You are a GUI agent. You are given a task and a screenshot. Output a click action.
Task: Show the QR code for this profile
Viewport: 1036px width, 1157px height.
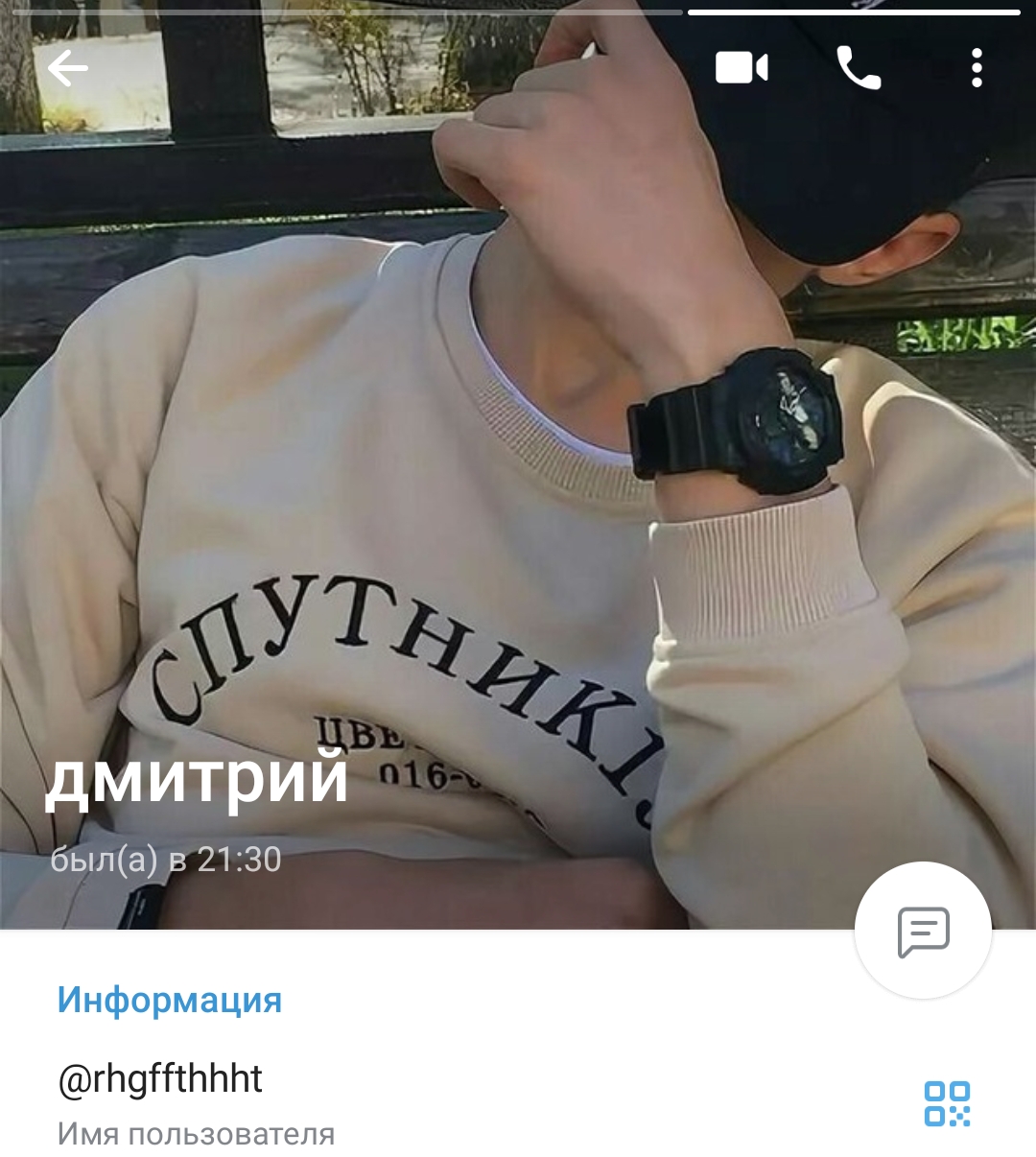(x=947, y=1103)
